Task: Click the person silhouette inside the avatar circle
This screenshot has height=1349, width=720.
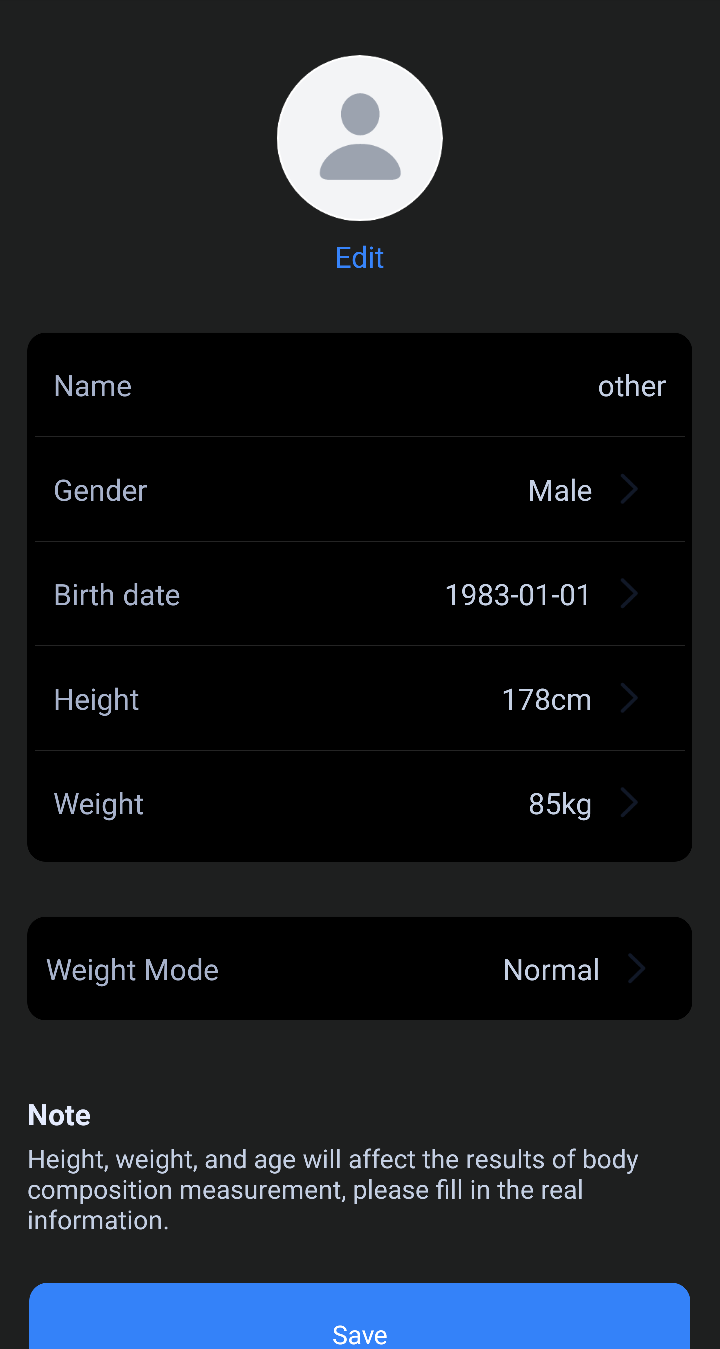Action: [360, 138]
